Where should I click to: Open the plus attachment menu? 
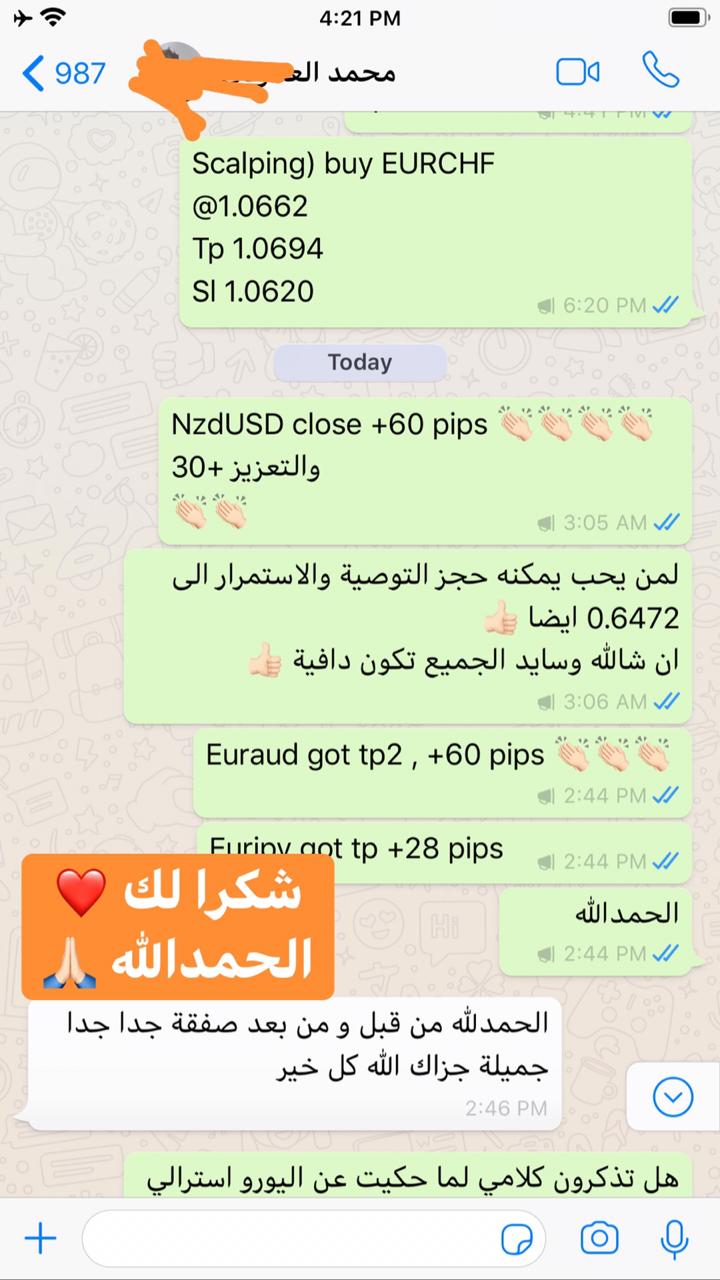pyautogui.click(x=40, y=1239)
